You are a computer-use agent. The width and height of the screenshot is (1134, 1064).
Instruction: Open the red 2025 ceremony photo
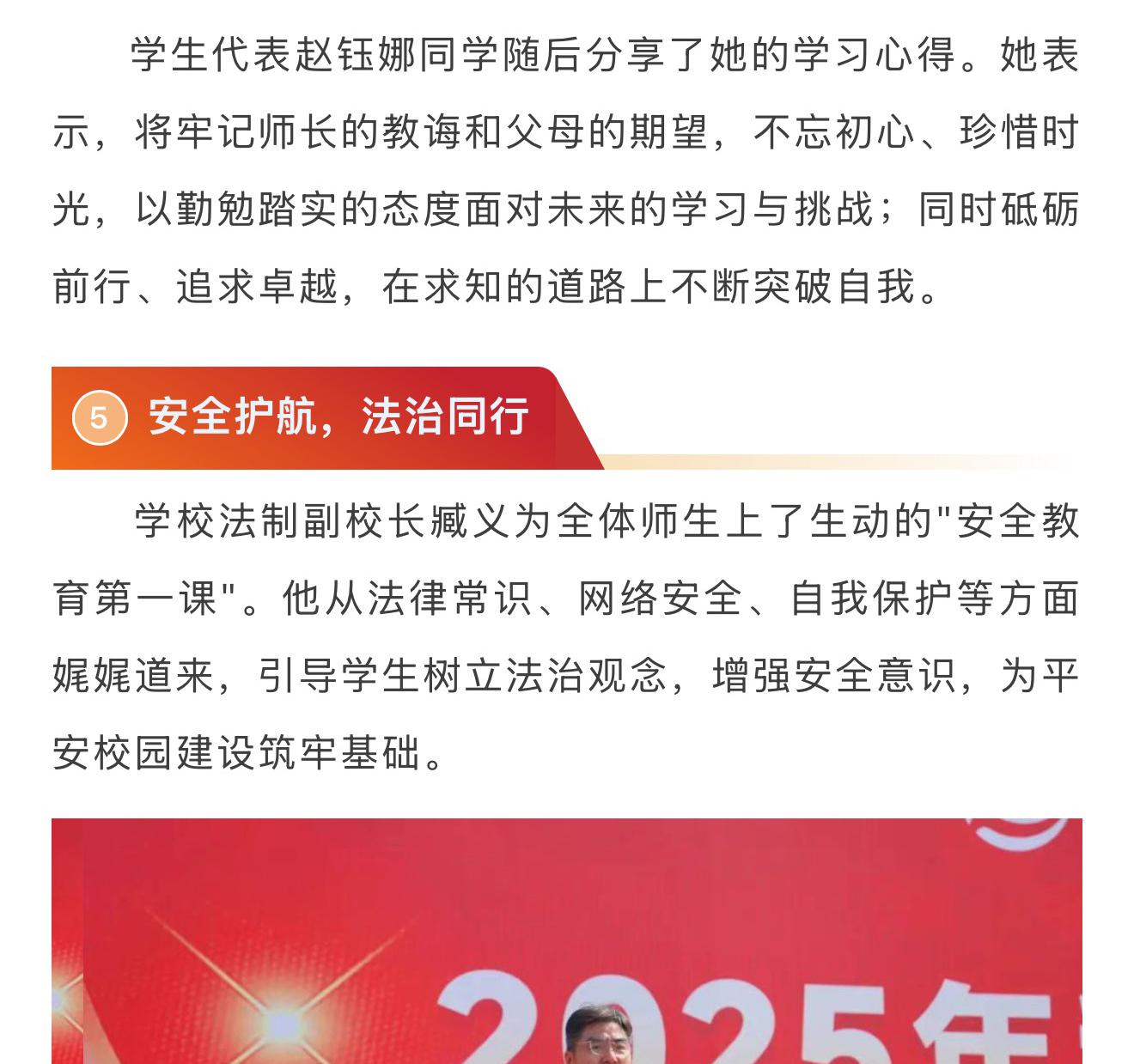pos(567,941)
